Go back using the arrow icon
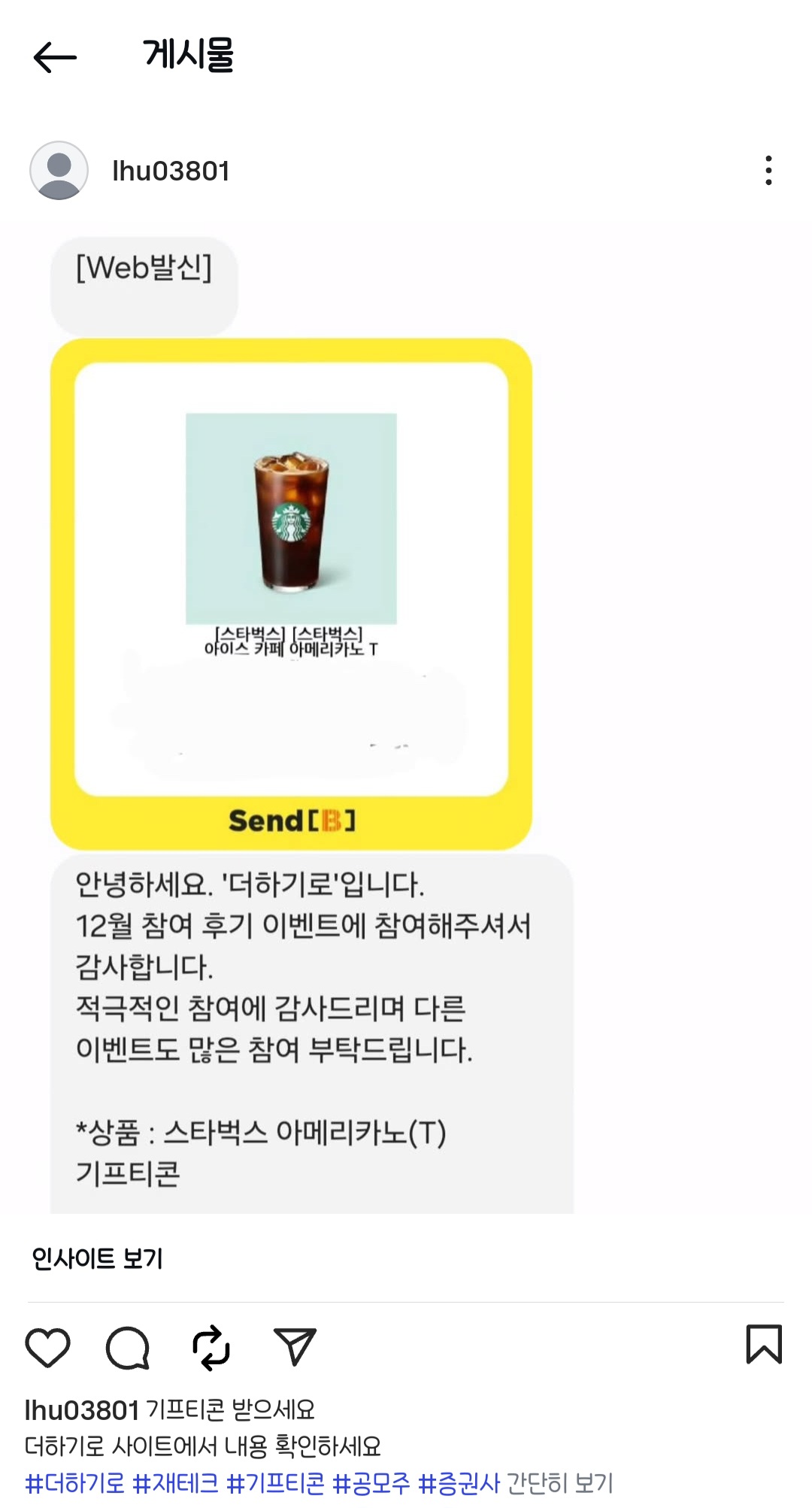Image resolution: width=812 pixels, height=1508 pixels. (x=55, y=57)
